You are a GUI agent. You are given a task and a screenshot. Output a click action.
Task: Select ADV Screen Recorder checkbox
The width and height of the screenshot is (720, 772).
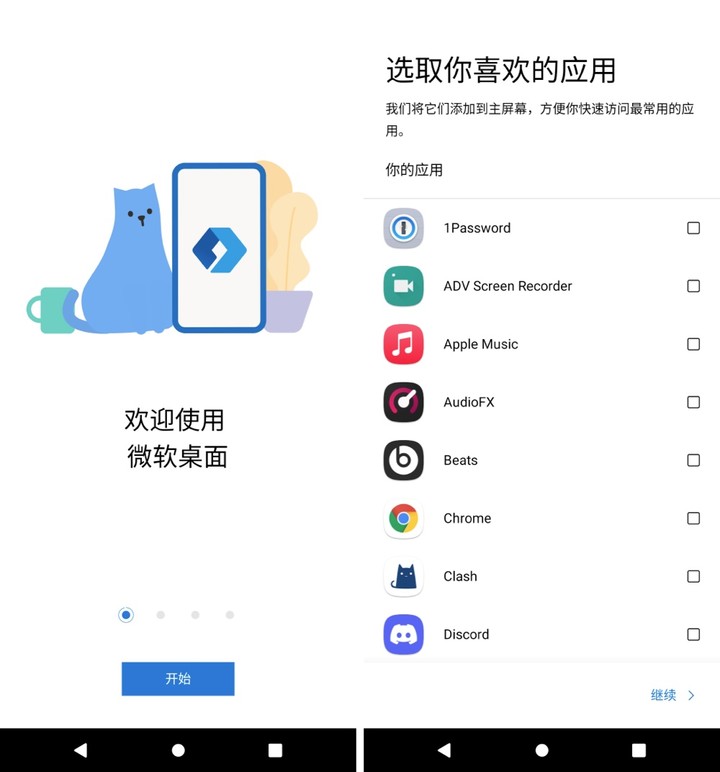[693, 286]
